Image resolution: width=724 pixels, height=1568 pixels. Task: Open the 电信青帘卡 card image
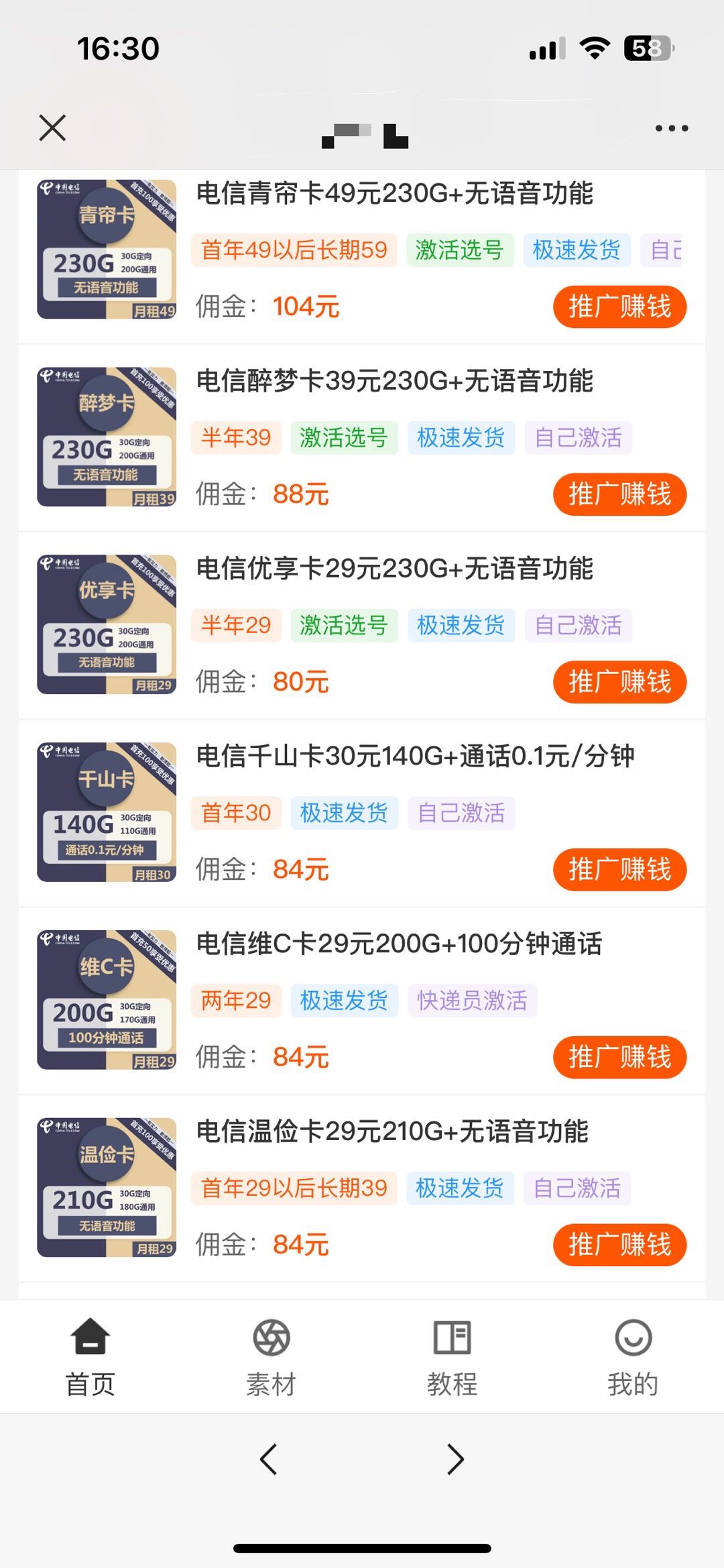coord(107,249)
